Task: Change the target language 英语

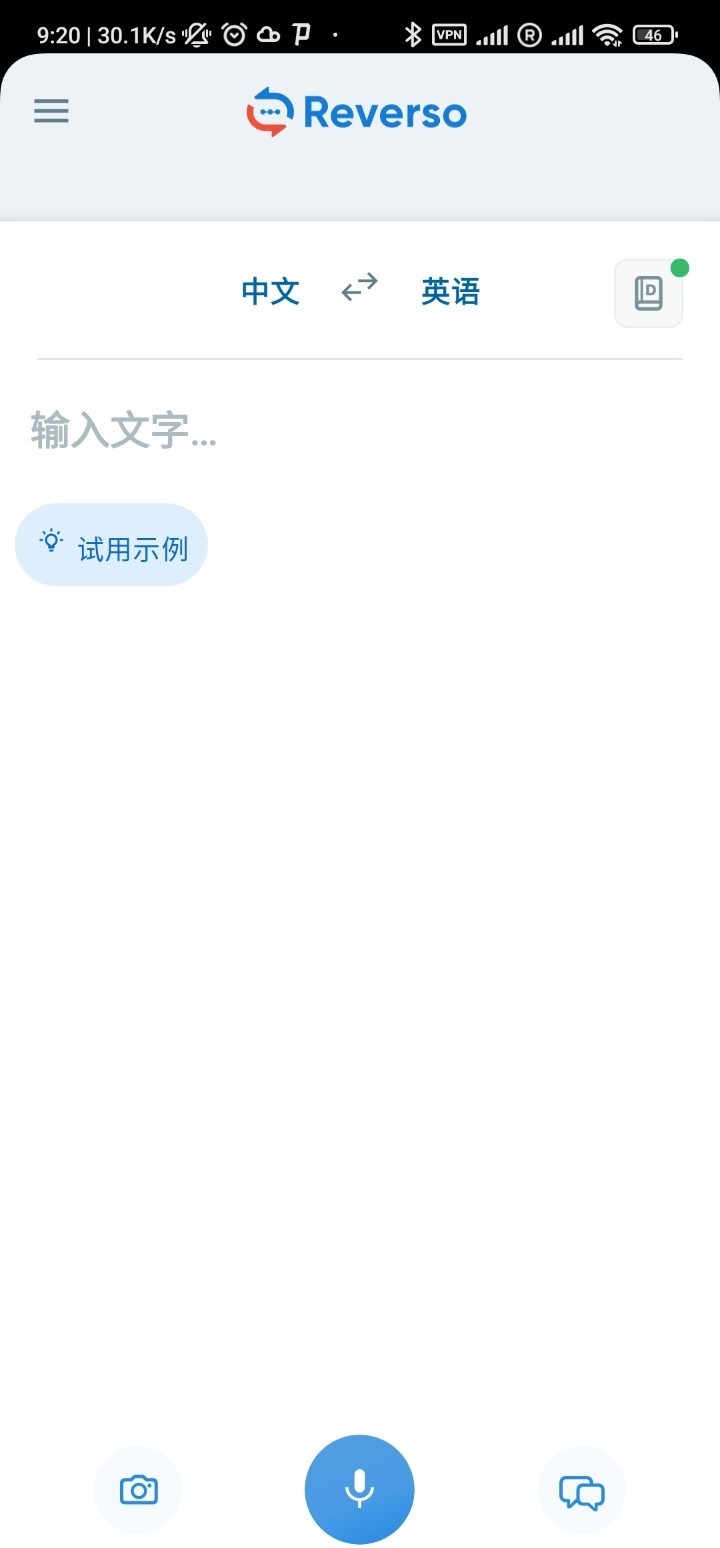Action: (450, 292)
